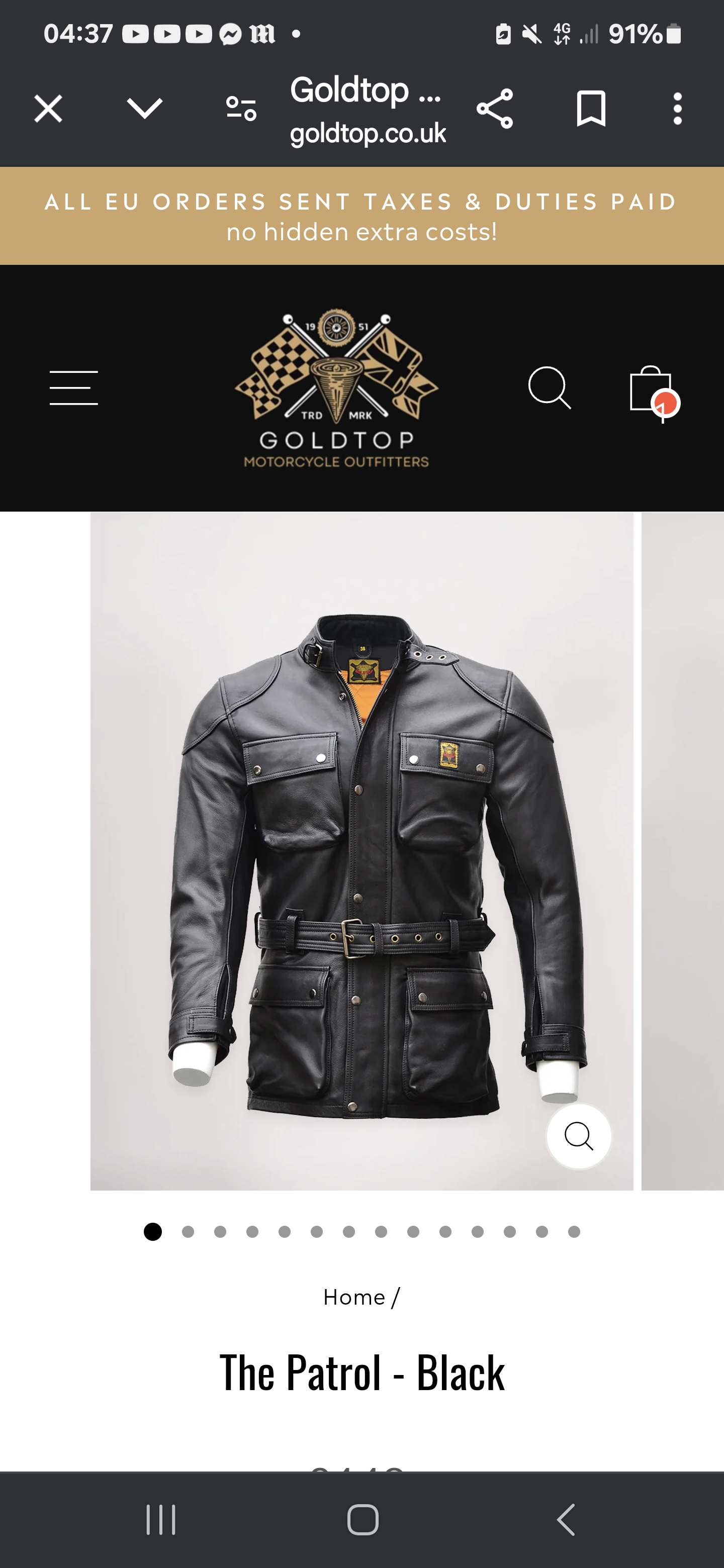Open the black Patrol jacket main image

[x=361, y=852]
